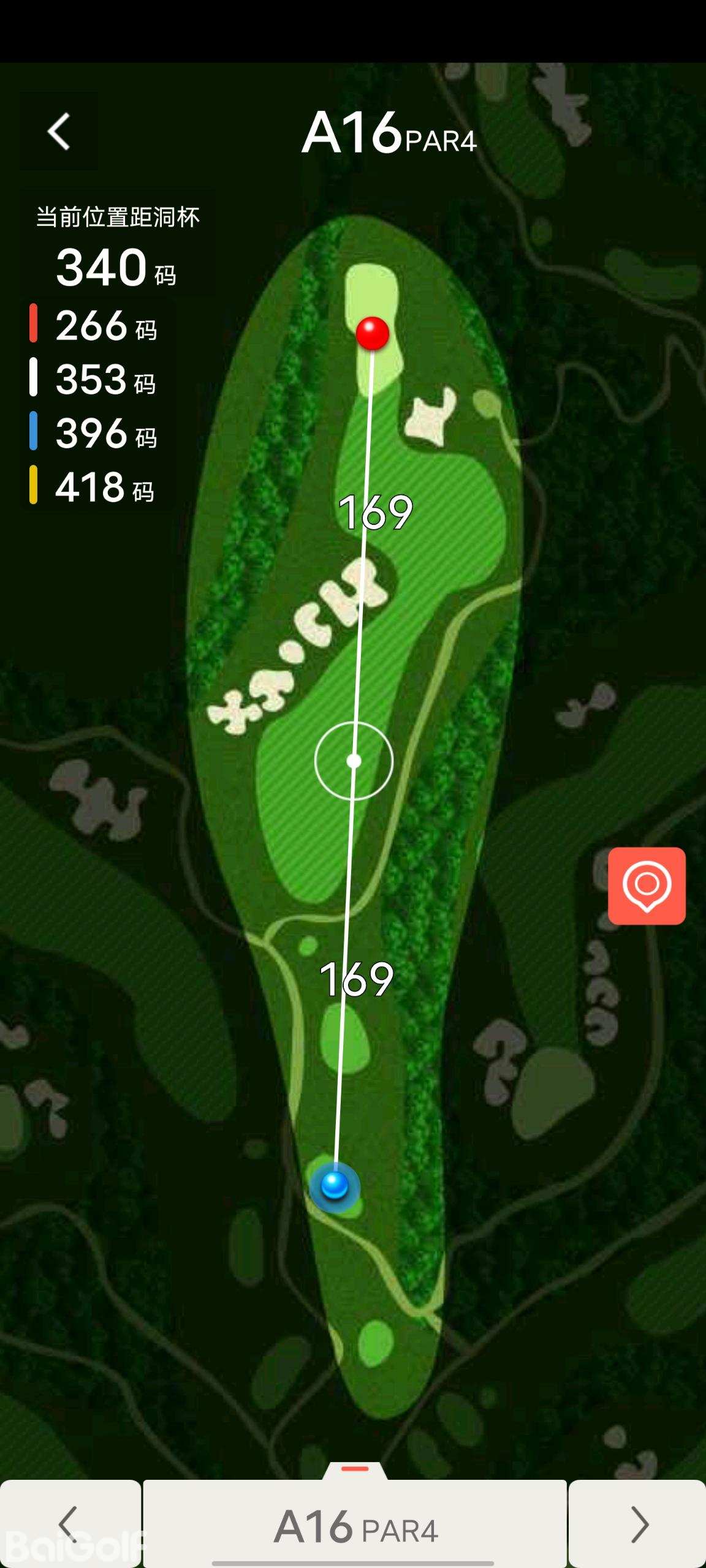Go back using the top-left arrow
The width and height of the screenshot is (706, 1568).
(59, 131)
